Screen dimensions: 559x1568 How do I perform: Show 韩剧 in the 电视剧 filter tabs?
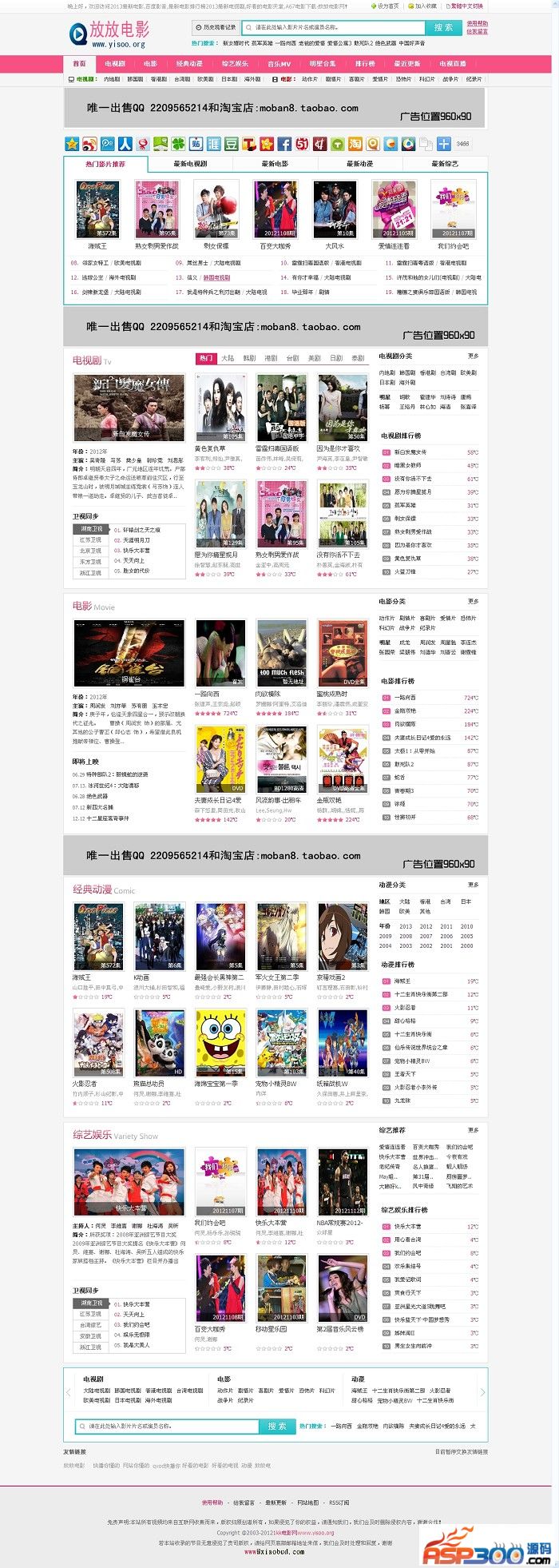click(249, 359)
